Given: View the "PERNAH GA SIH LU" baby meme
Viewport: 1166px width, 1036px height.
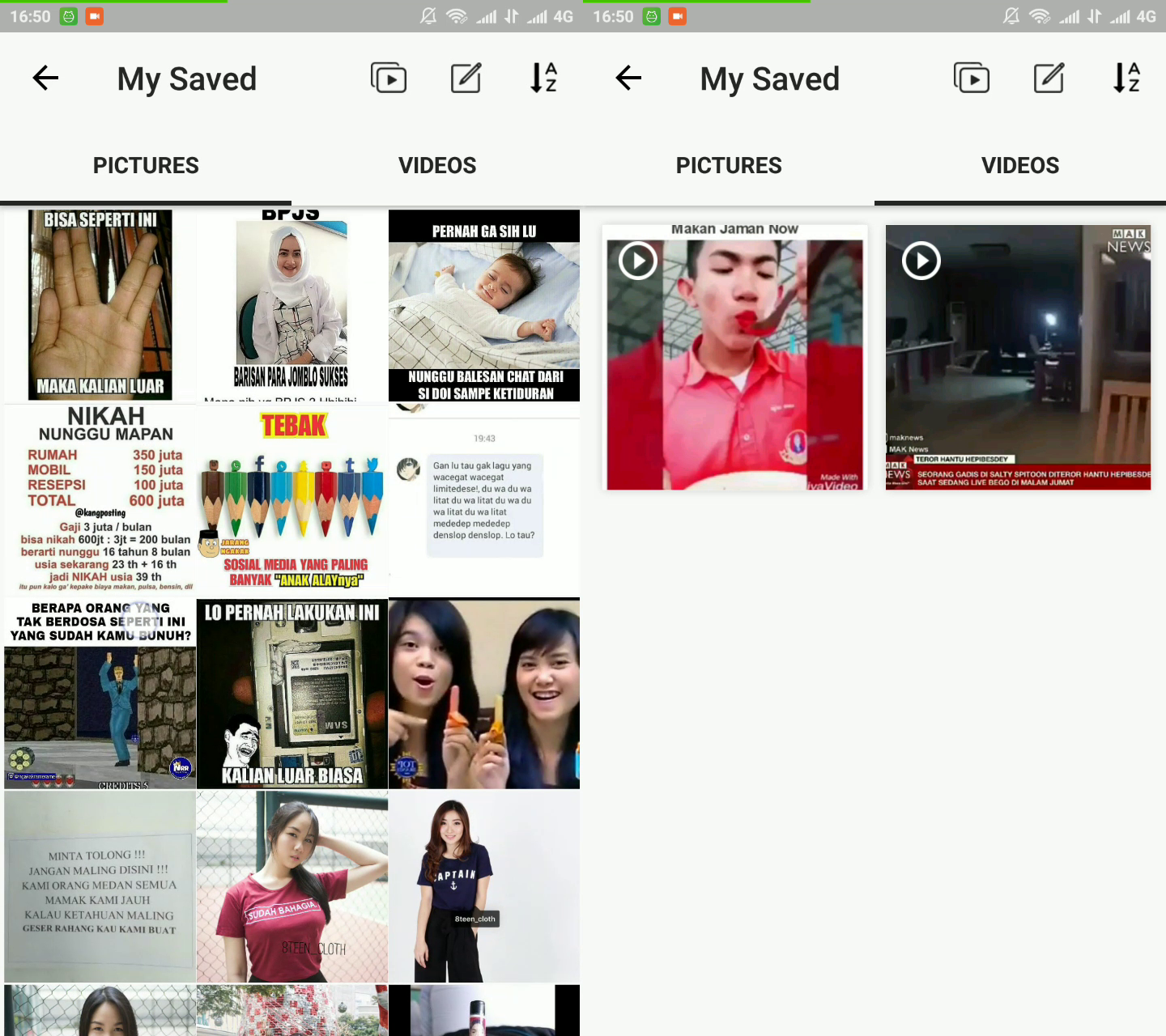Looking at the screenshot, I should pyautogui.click(x=484, y=305).
